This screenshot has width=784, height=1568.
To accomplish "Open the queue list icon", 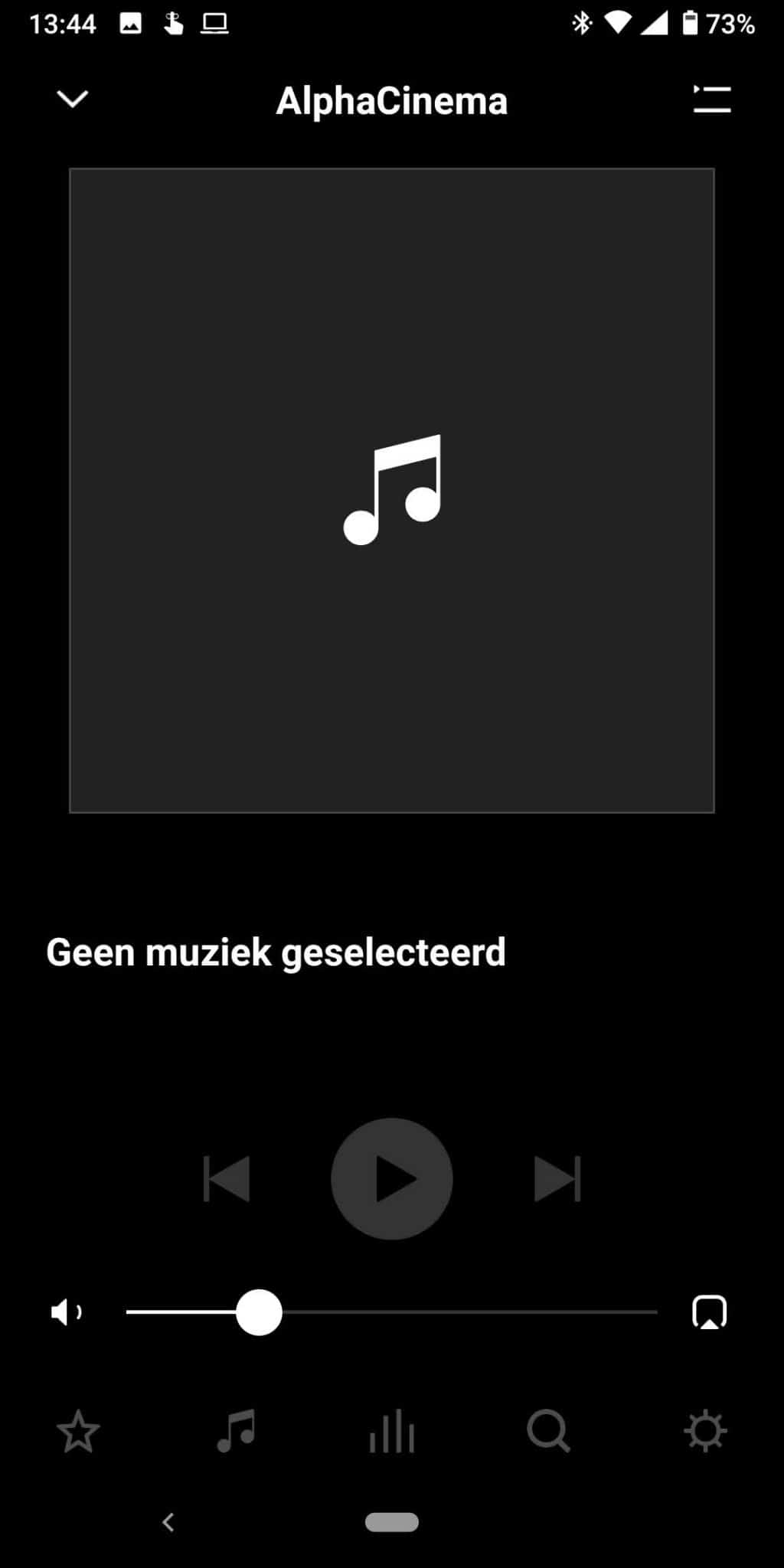I will click(712, 100).
